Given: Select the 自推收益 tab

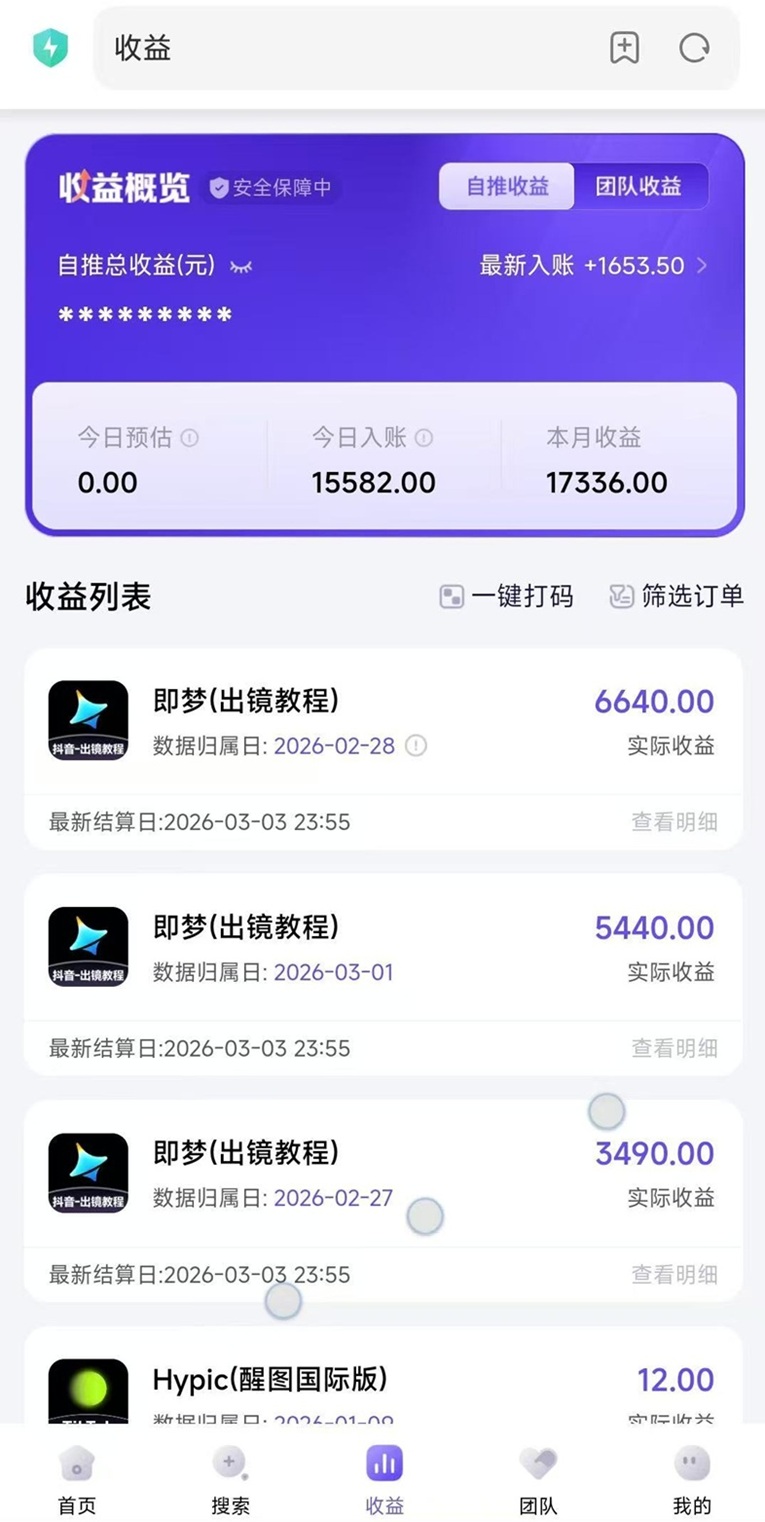Looking at the screenshot, I should click(506, 186).
